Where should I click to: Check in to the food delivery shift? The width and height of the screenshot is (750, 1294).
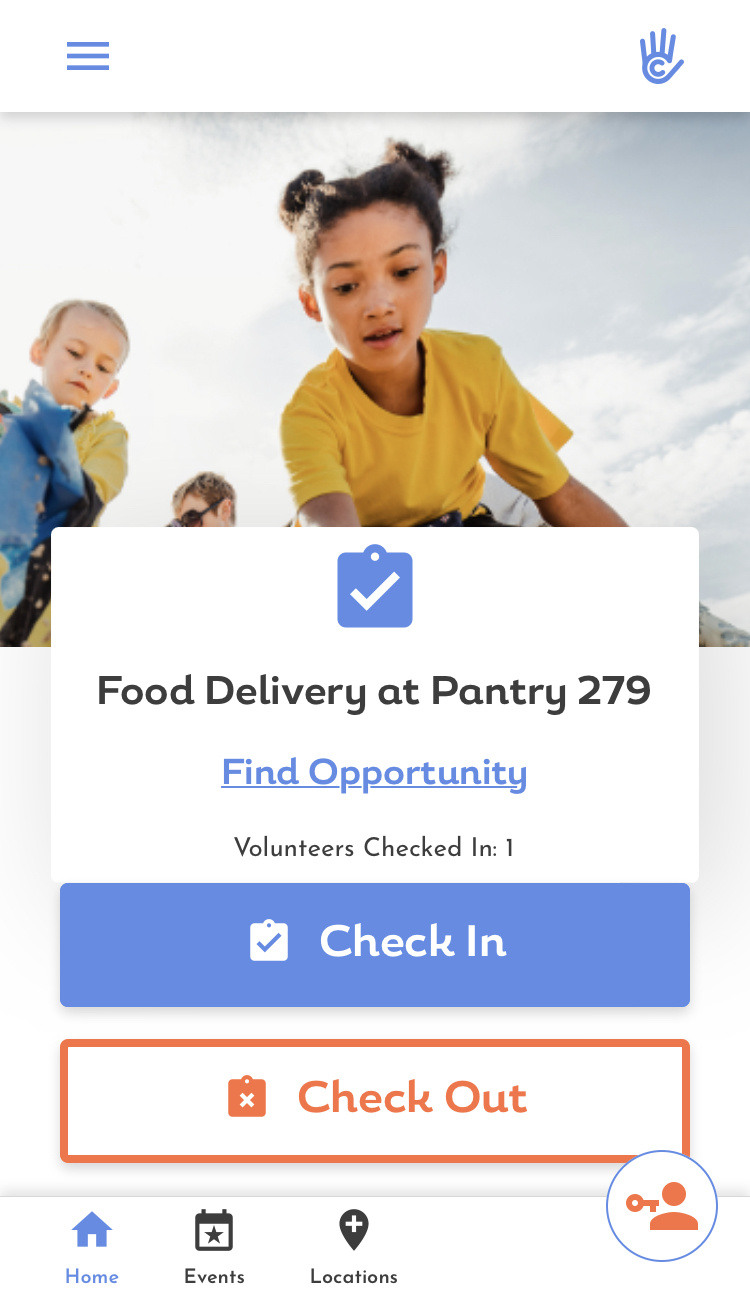[x=375, y=944]
